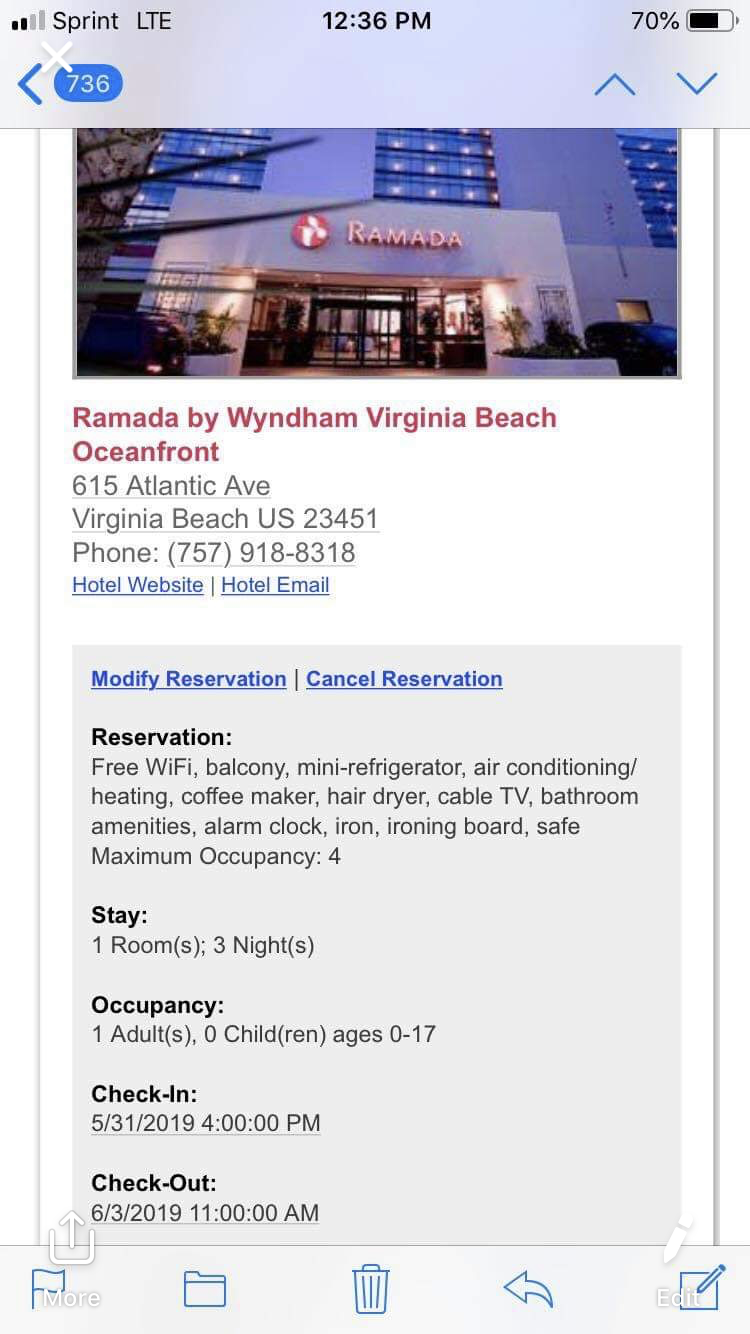Compose a new email

[701, 1287]
